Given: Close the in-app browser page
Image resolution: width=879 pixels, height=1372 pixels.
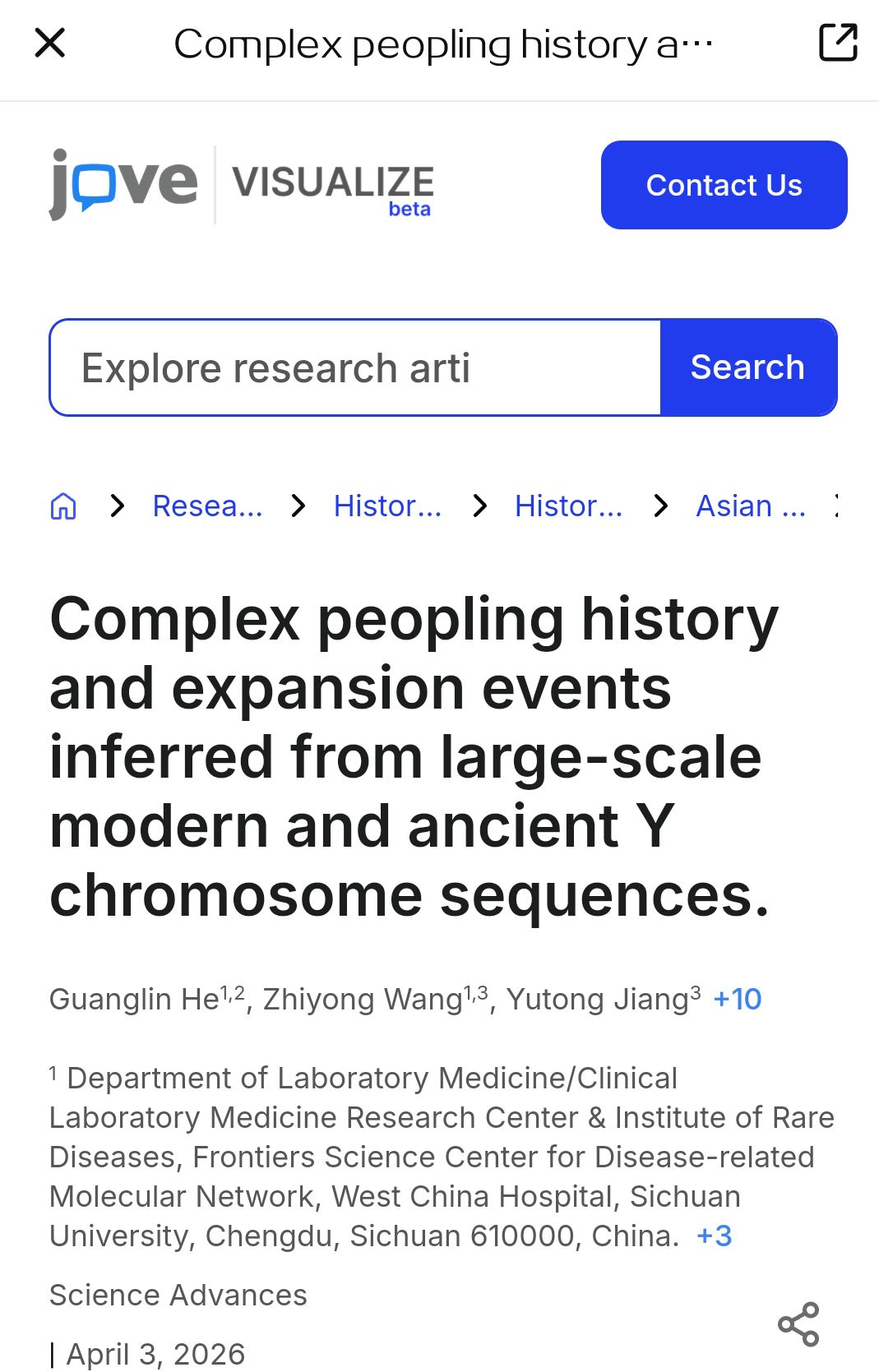Looking at the screenshot, I should pyautogui.click(x=50, y=43).
